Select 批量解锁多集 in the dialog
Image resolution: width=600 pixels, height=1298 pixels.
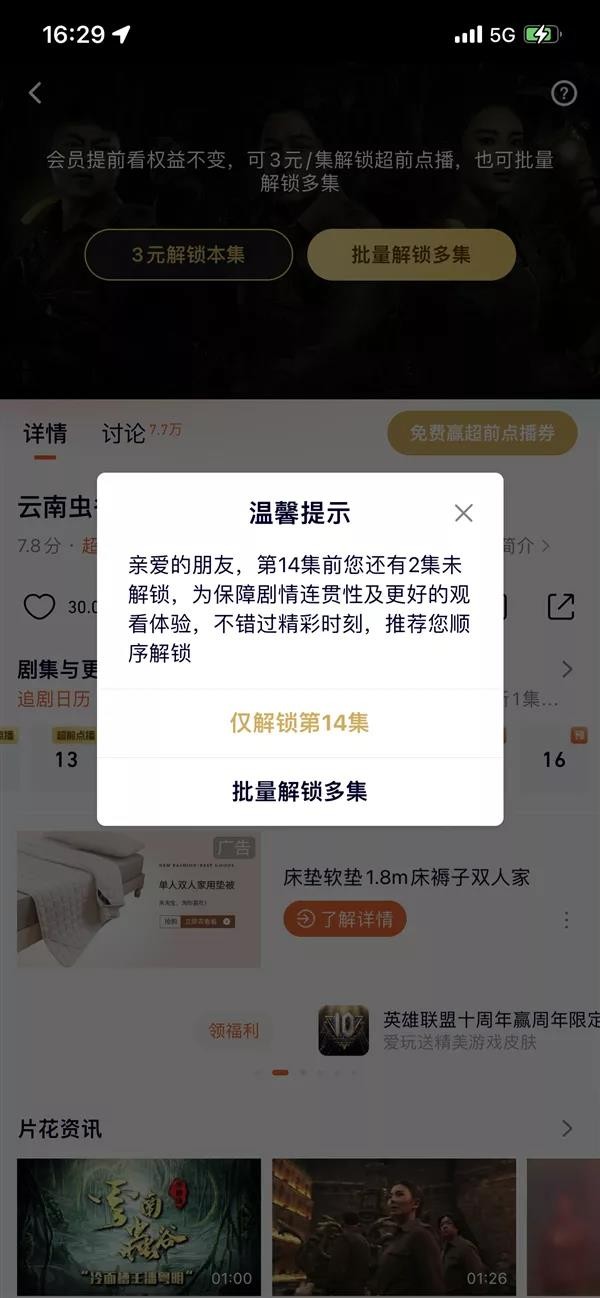299,791
